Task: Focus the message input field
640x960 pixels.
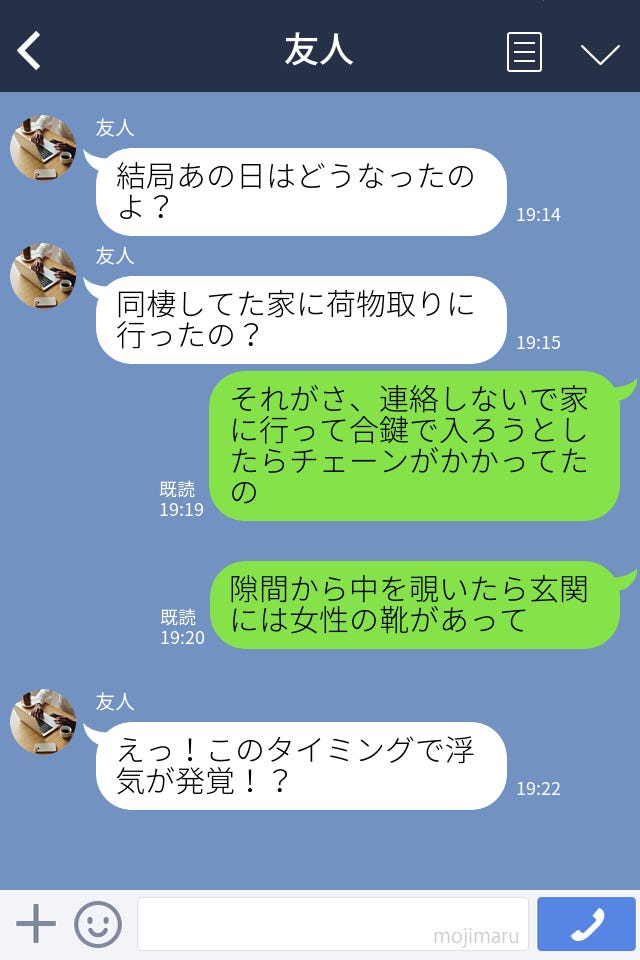Action: coord(332,924)
